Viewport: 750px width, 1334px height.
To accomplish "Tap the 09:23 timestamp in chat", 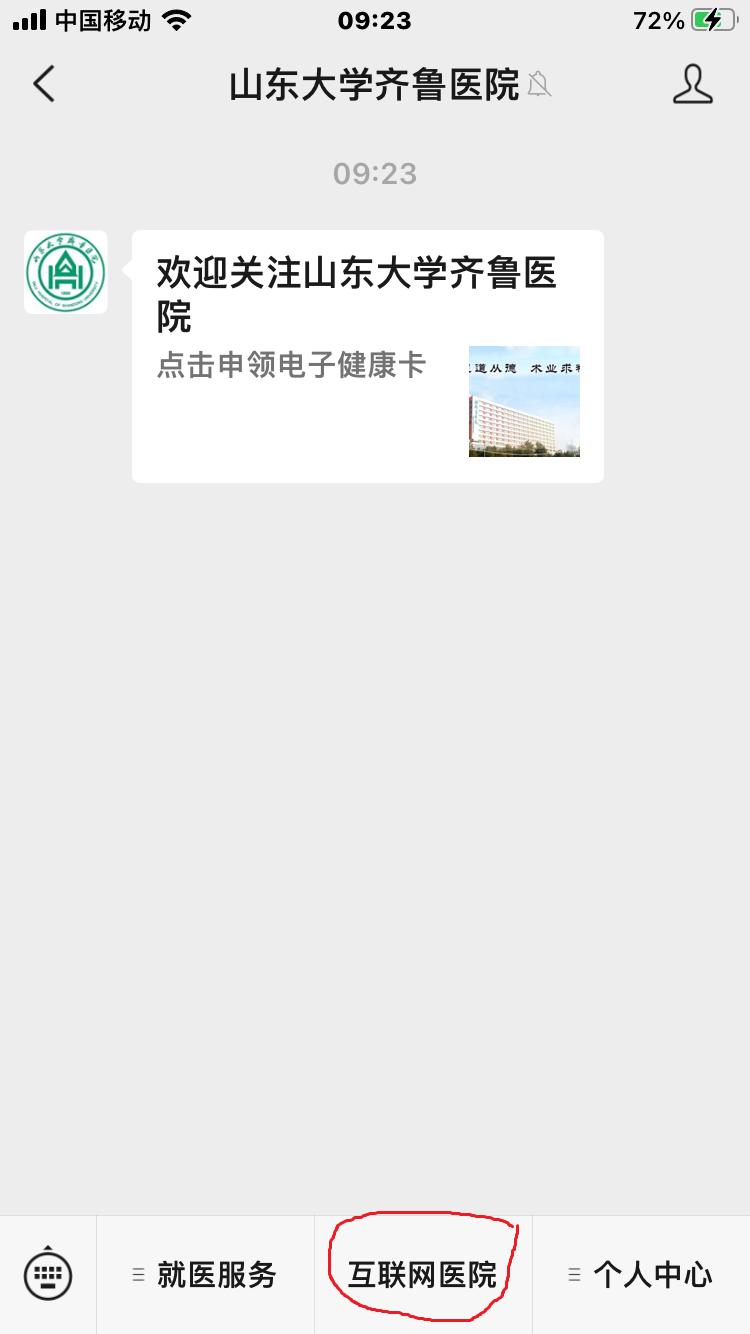I will click(374, 173).
